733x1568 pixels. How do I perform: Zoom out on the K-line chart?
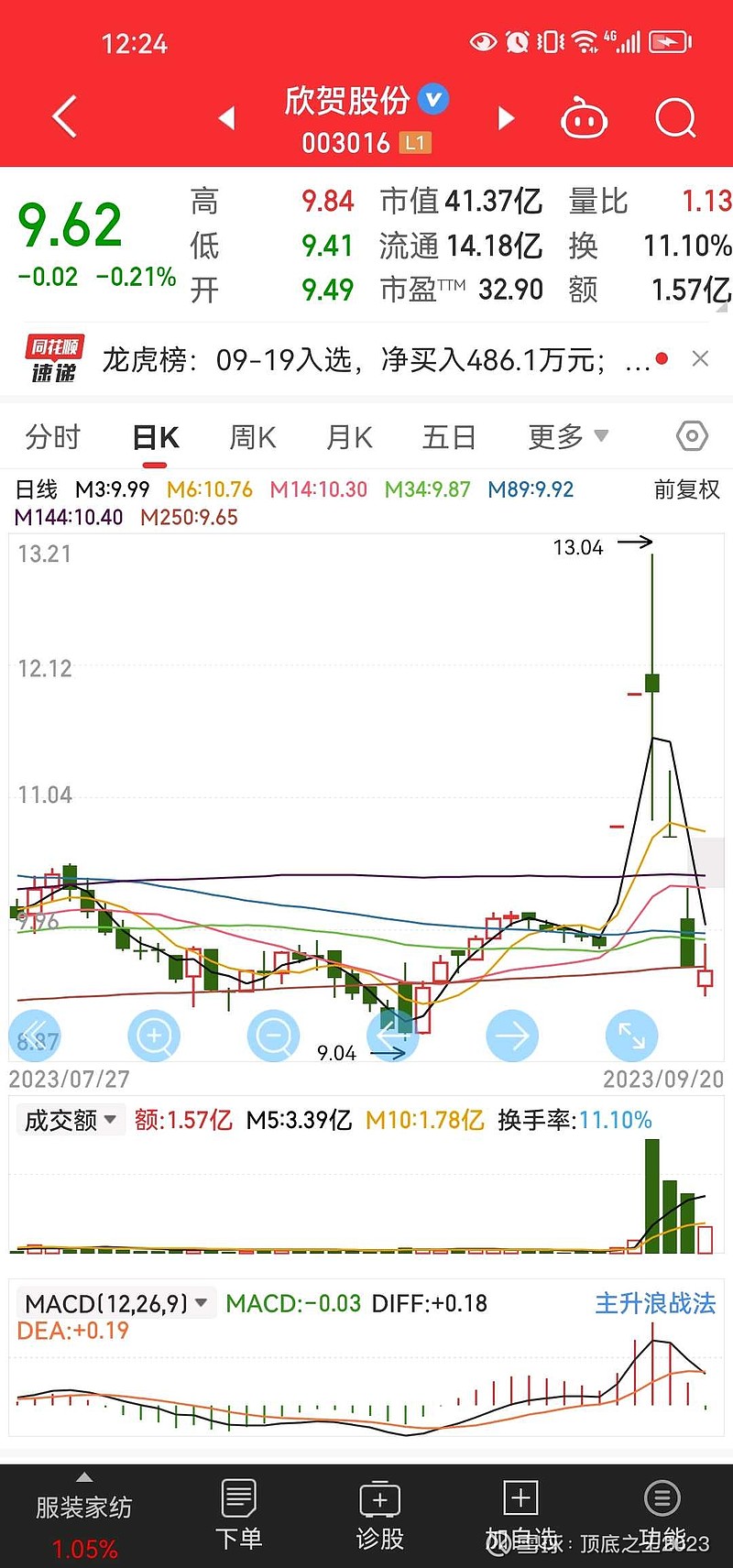(274, 1036)
